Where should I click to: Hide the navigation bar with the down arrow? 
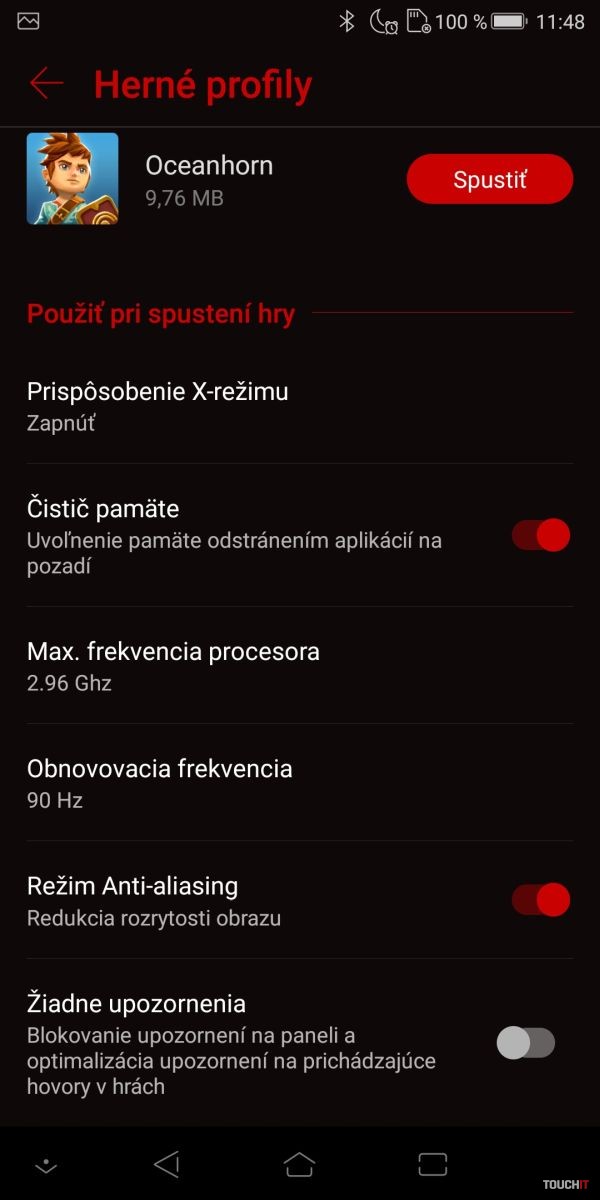[44, 1165]
